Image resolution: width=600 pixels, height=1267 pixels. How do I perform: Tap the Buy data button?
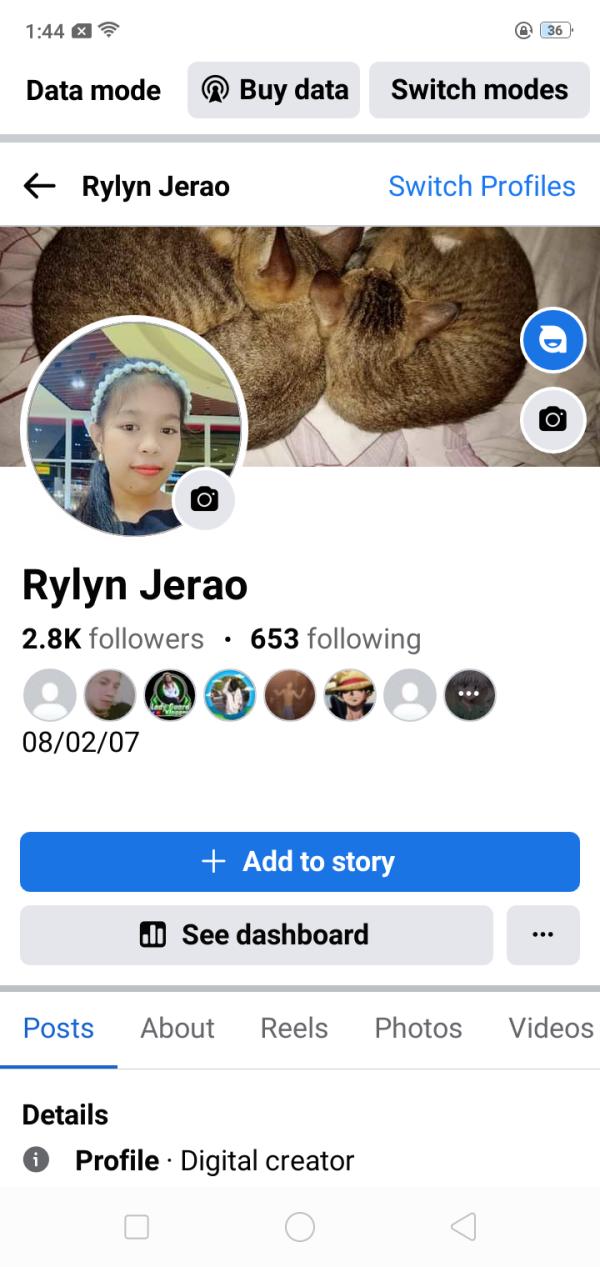click(273, 90)
